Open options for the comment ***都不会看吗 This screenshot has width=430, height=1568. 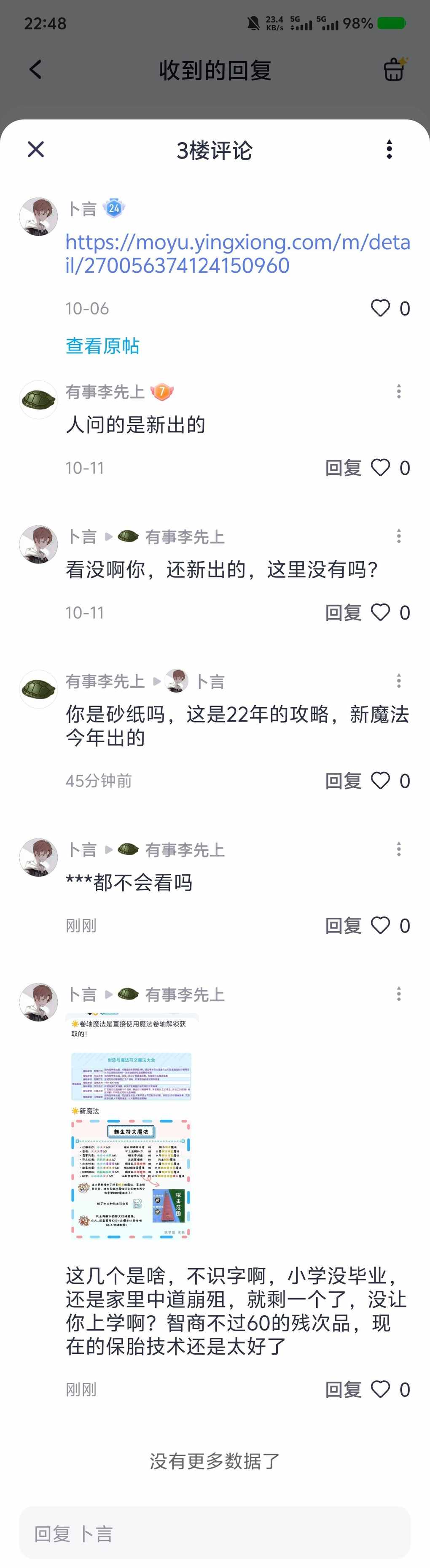coord(398,849)
